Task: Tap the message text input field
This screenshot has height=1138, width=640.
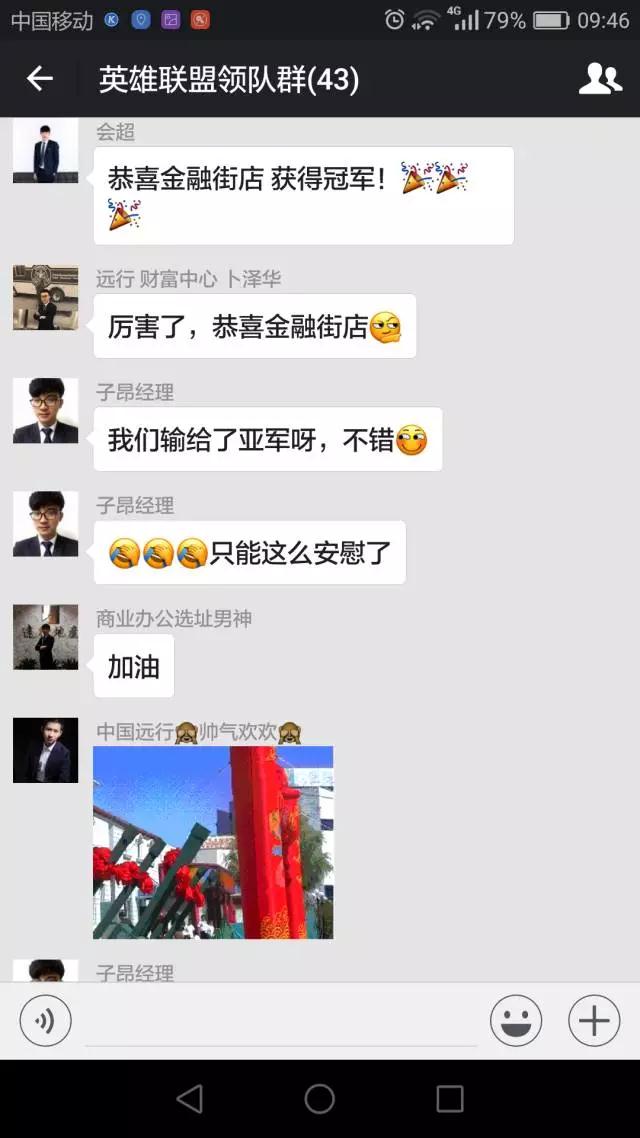Action: pyautogui.click(x=280, y=1021)
